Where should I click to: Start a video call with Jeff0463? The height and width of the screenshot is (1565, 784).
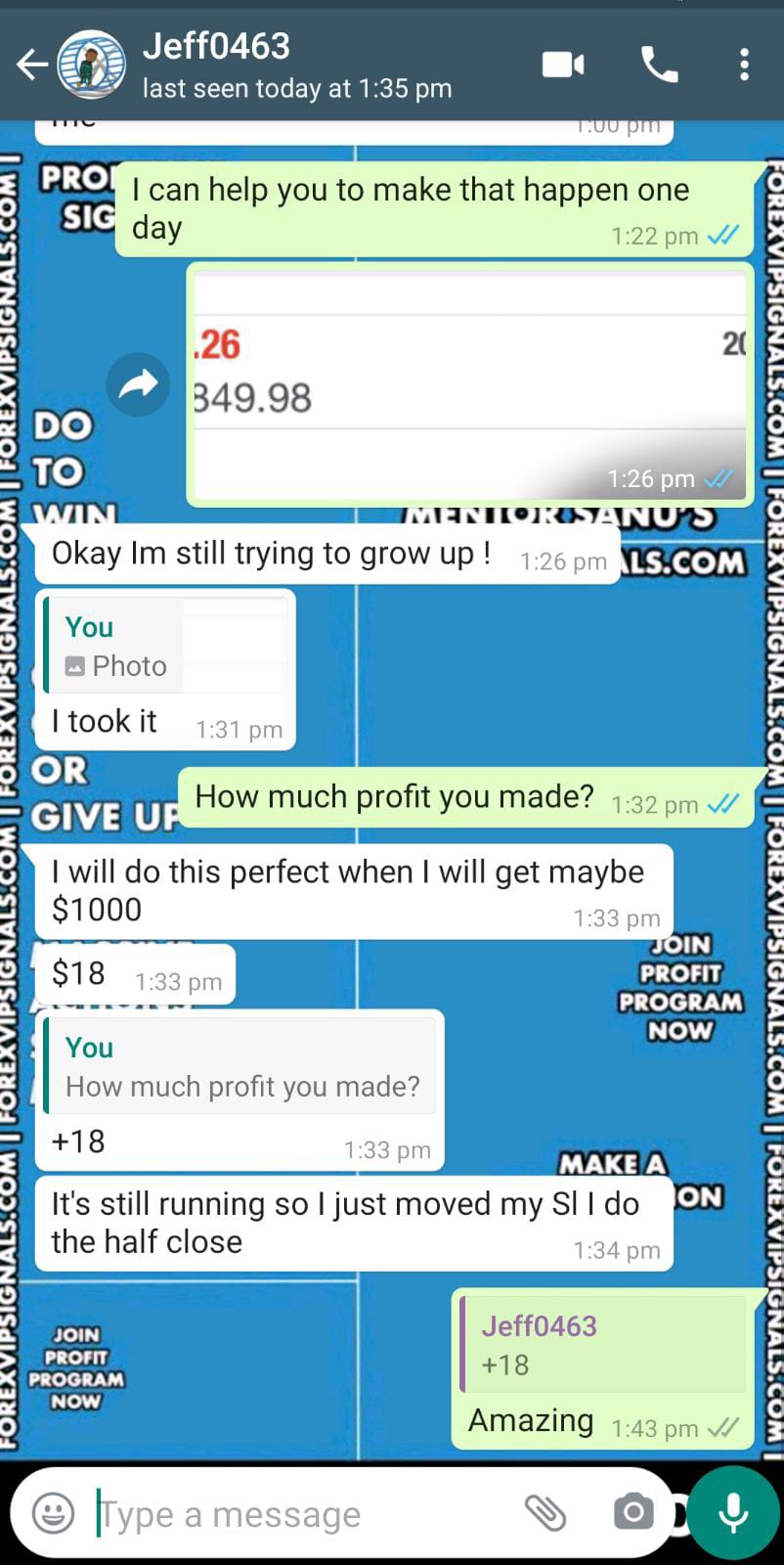(x=563, y=65)
